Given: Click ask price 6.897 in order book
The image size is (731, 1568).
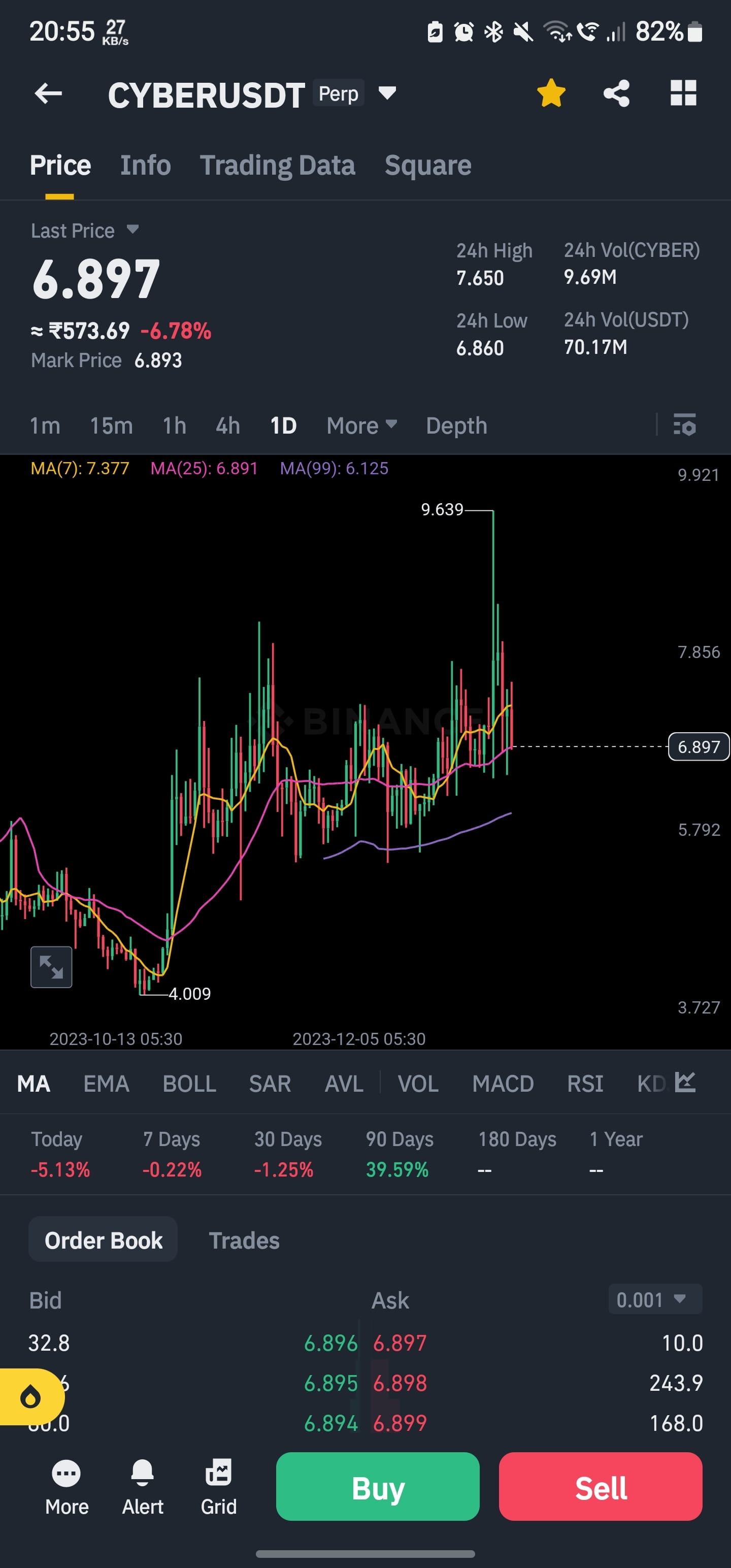Looking at the screenshot, I should 401,1343.
